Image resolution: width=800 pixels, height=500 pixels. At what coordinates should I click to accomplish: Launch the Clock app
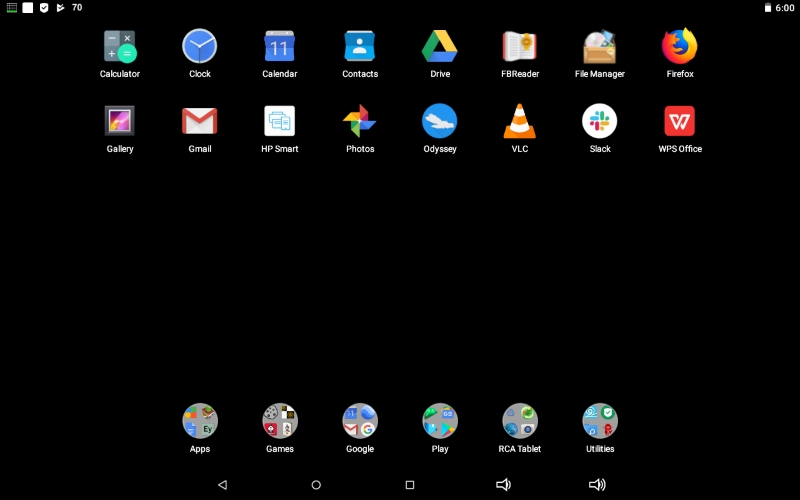pyautogui.click(x=200, y=47)
